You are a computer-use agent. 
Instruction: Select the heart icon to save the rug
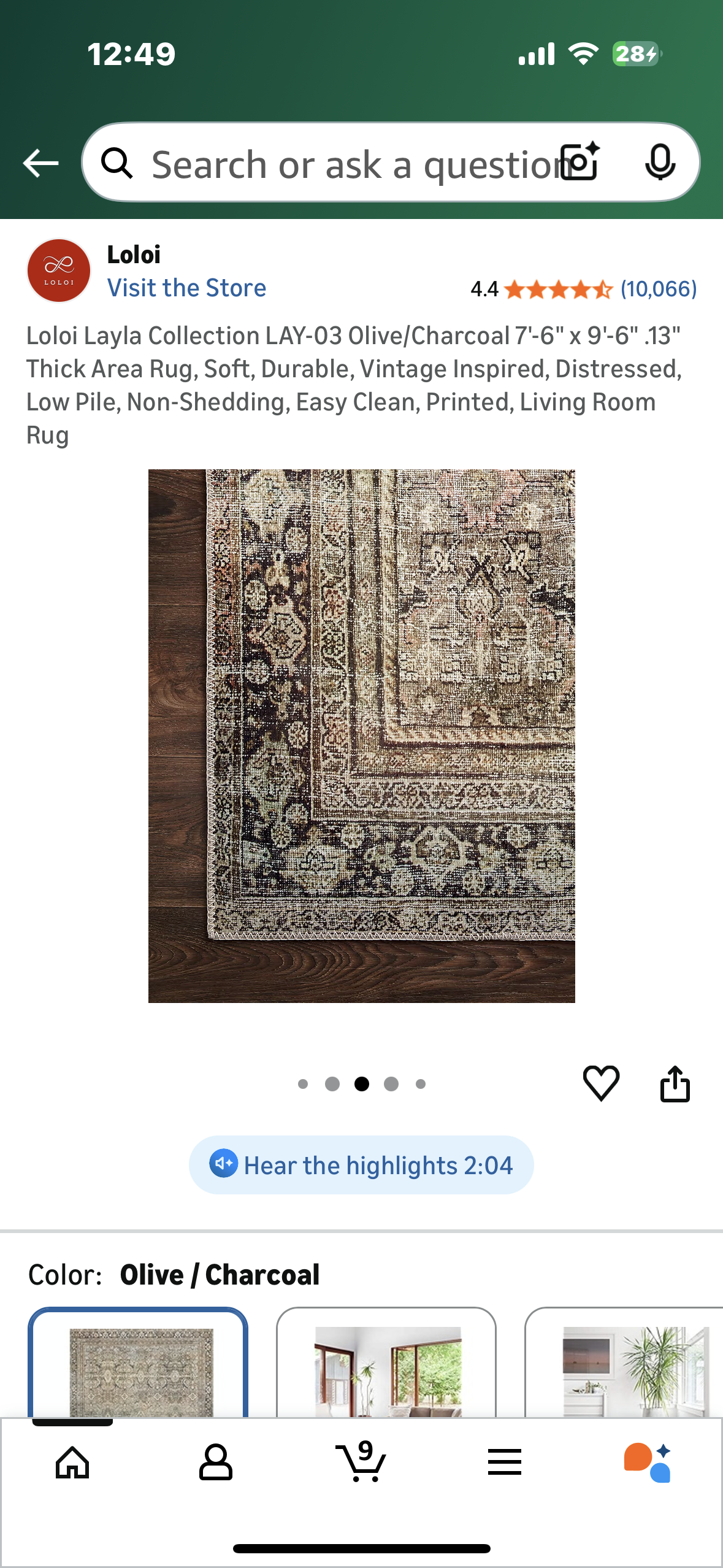[x=602, y=1084]
